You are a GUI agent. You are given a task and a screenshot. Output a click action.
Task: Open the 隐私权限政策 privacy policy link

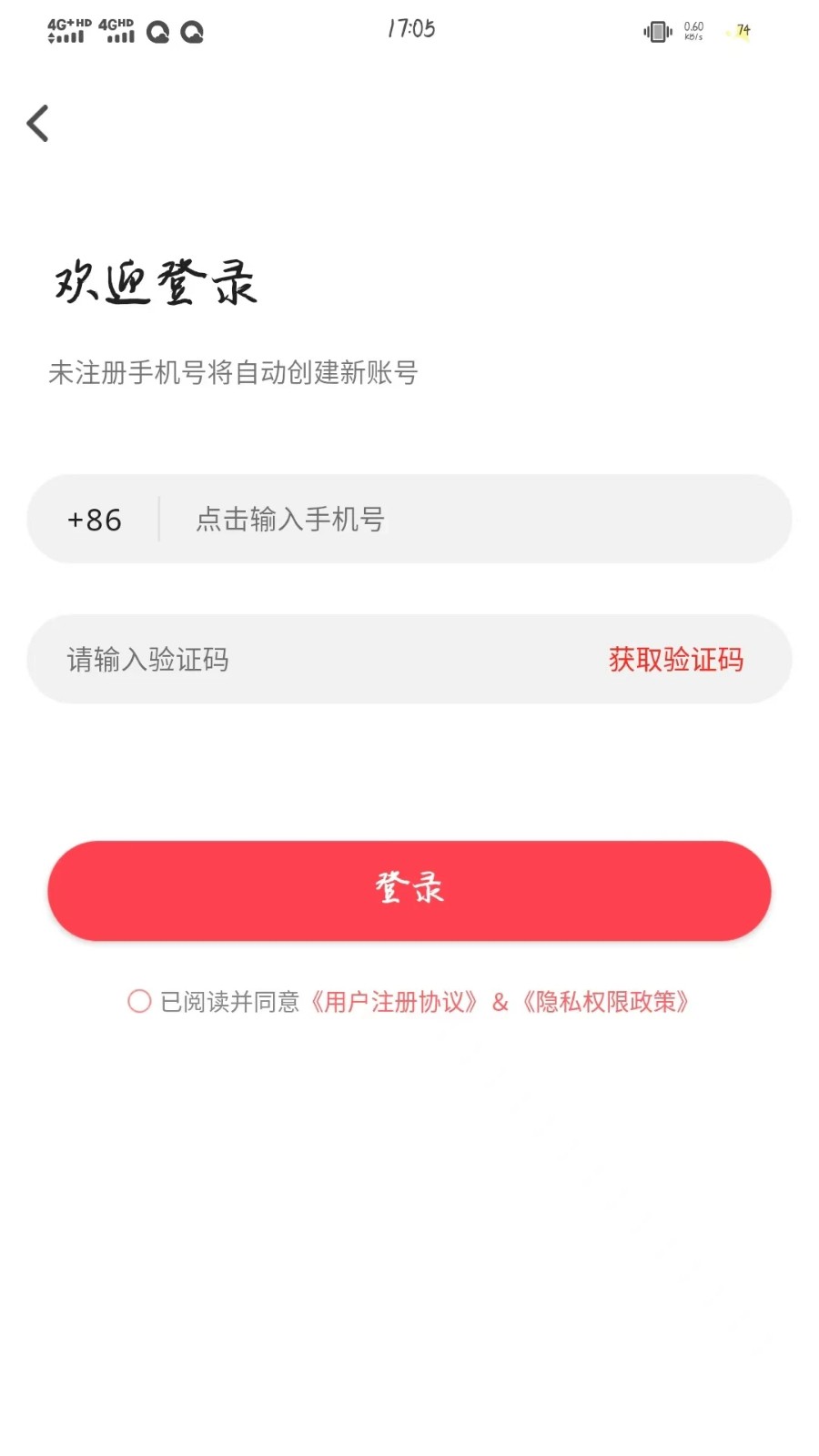point(608,1001)
